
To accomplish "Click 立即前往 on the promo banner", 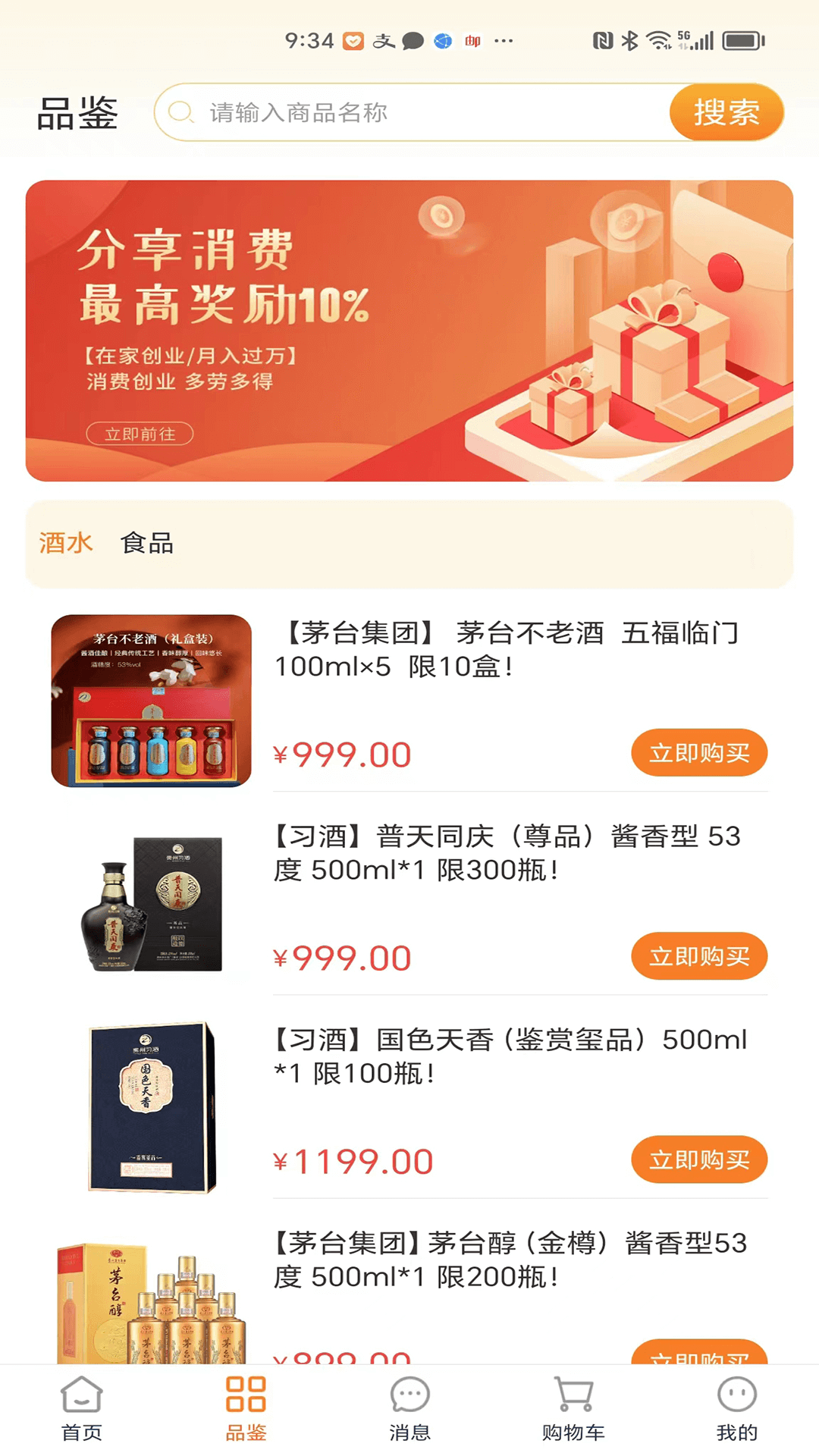I will pyautogui.click(x=141, y=435).
